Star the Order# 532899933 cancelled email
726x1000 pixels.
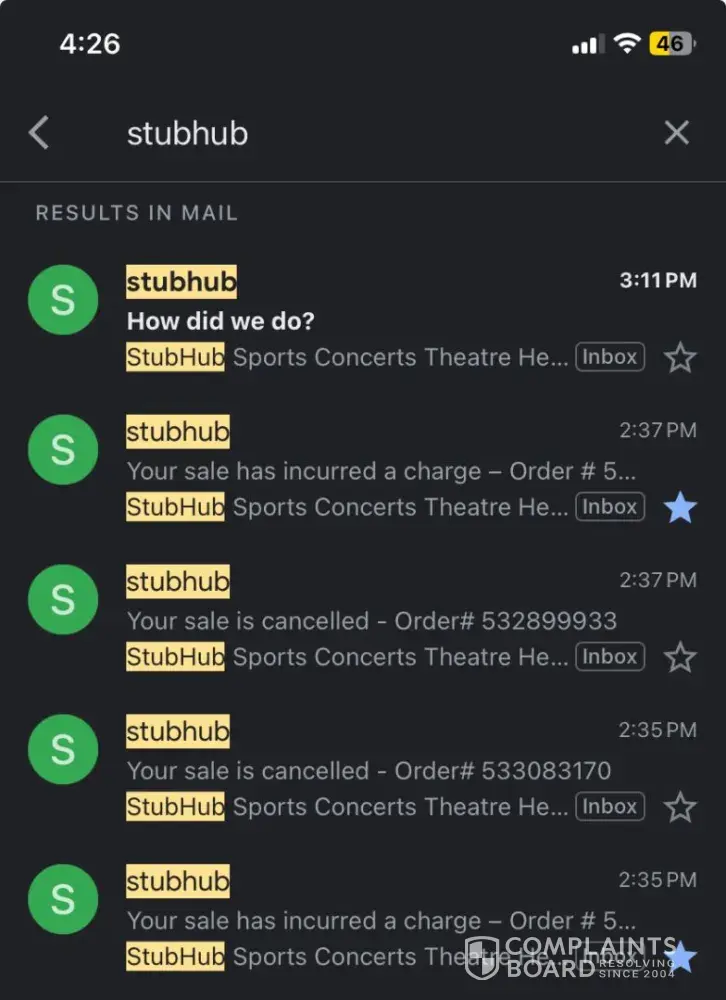click(680, 657)
